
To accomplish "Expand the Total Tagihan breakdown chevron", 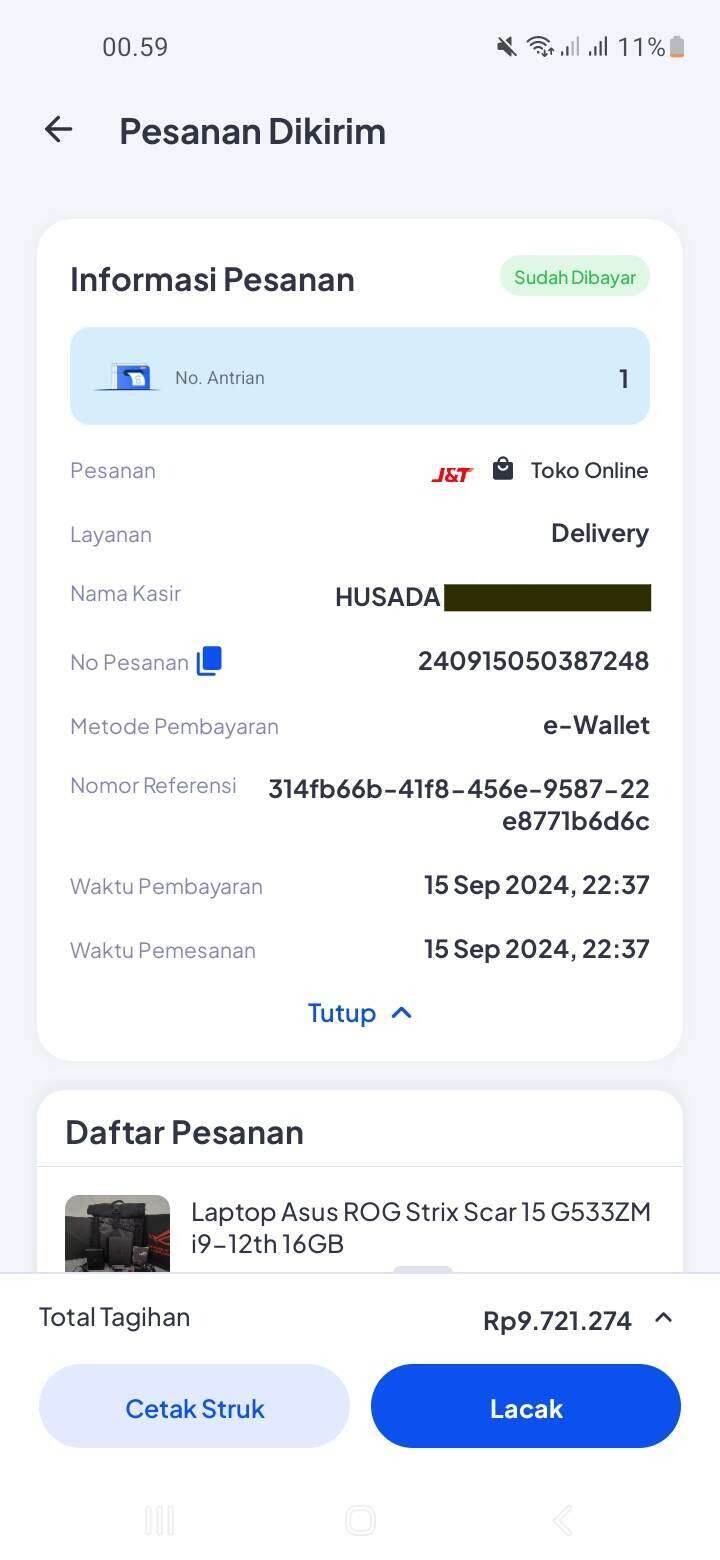I will pos(663,1318).
